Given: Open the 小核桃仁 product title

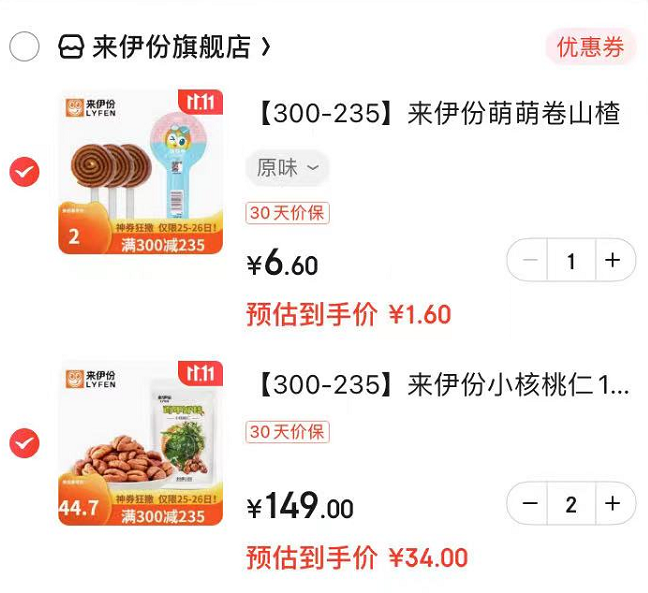Looking at the screenshot, I should click(438, 385).
